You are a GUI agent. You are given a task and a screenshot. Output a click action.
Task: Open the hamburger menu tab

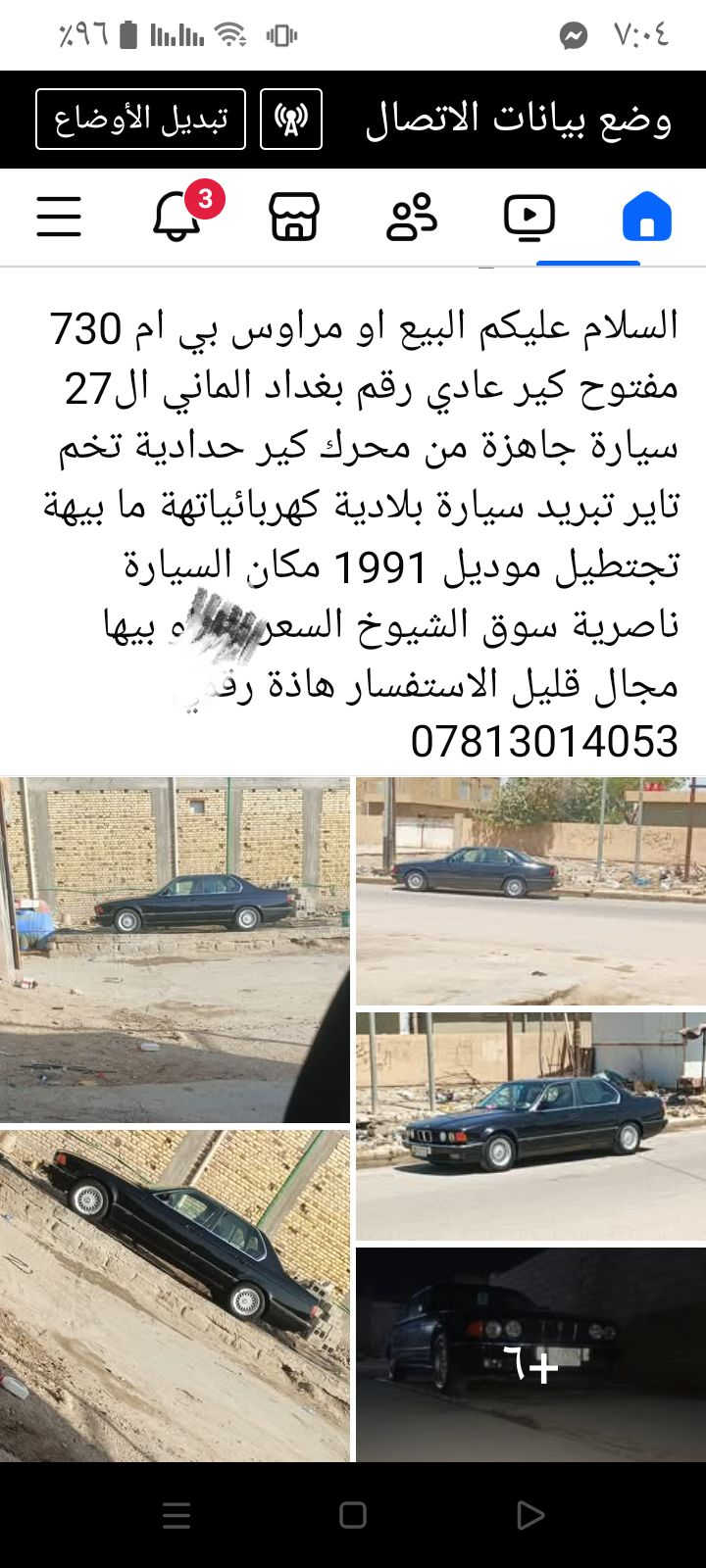point(59,217)
